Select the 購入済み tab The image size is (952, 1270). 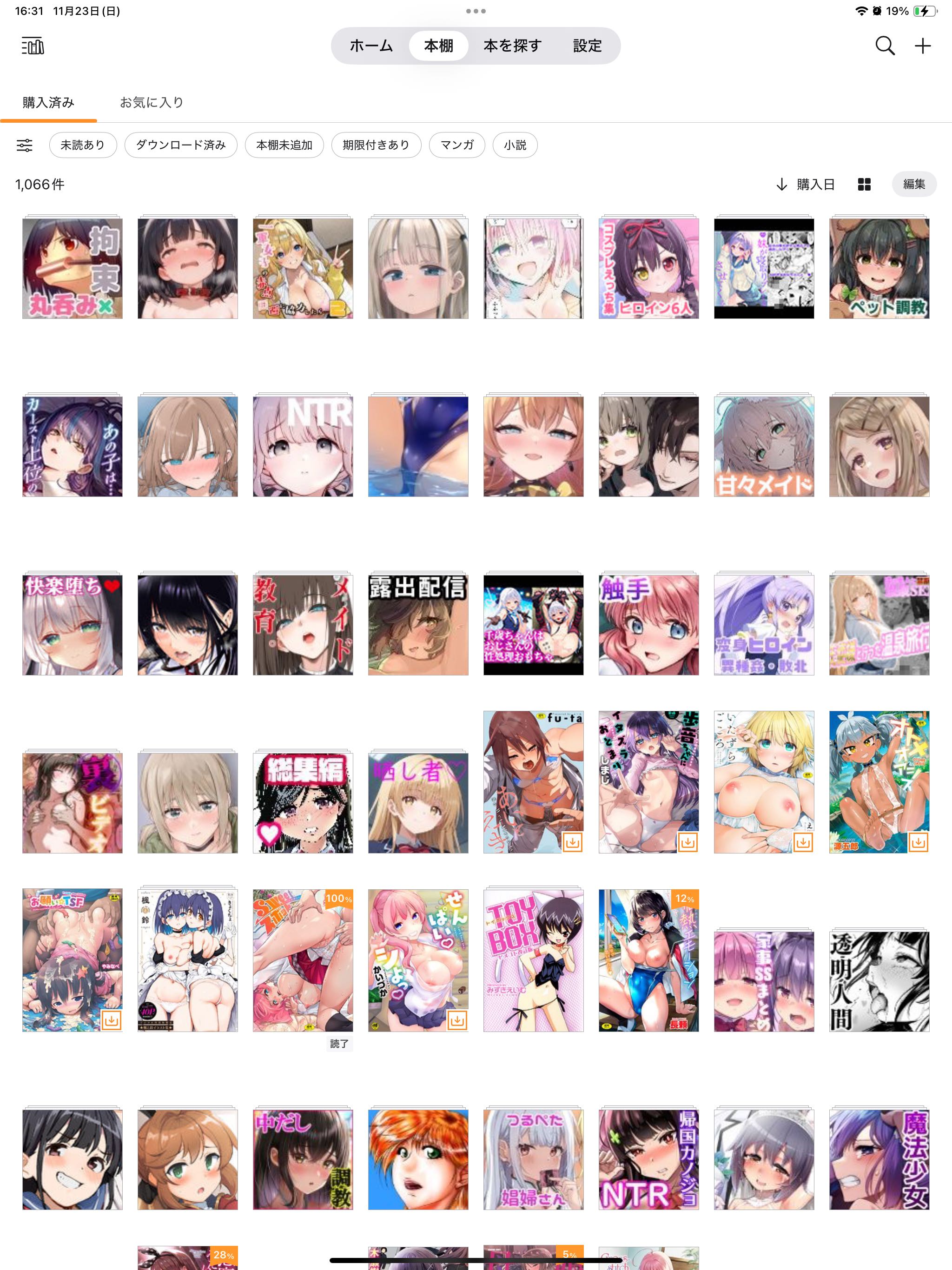[49, 102]
